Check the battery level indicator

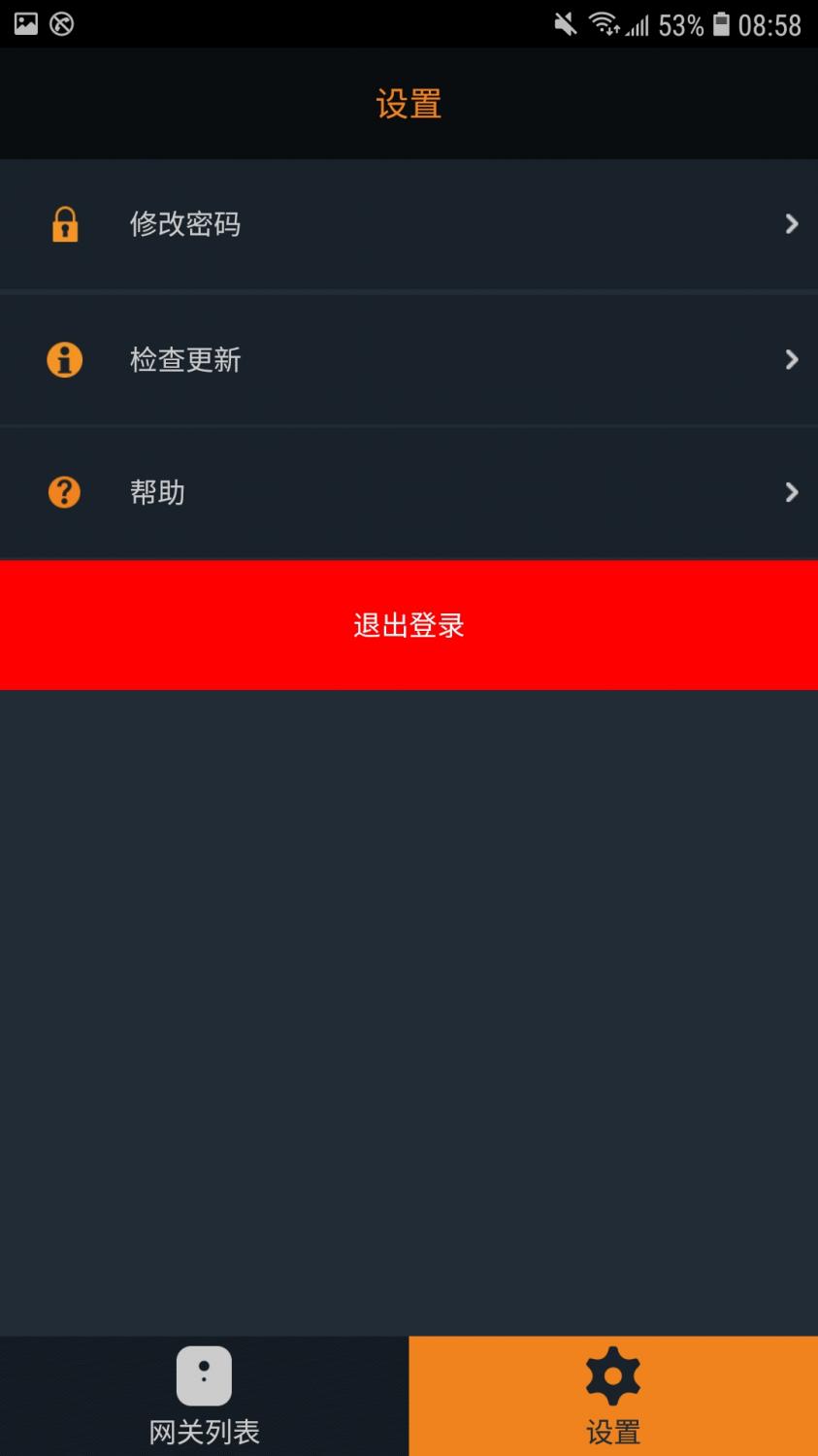(x=724, y=23)
